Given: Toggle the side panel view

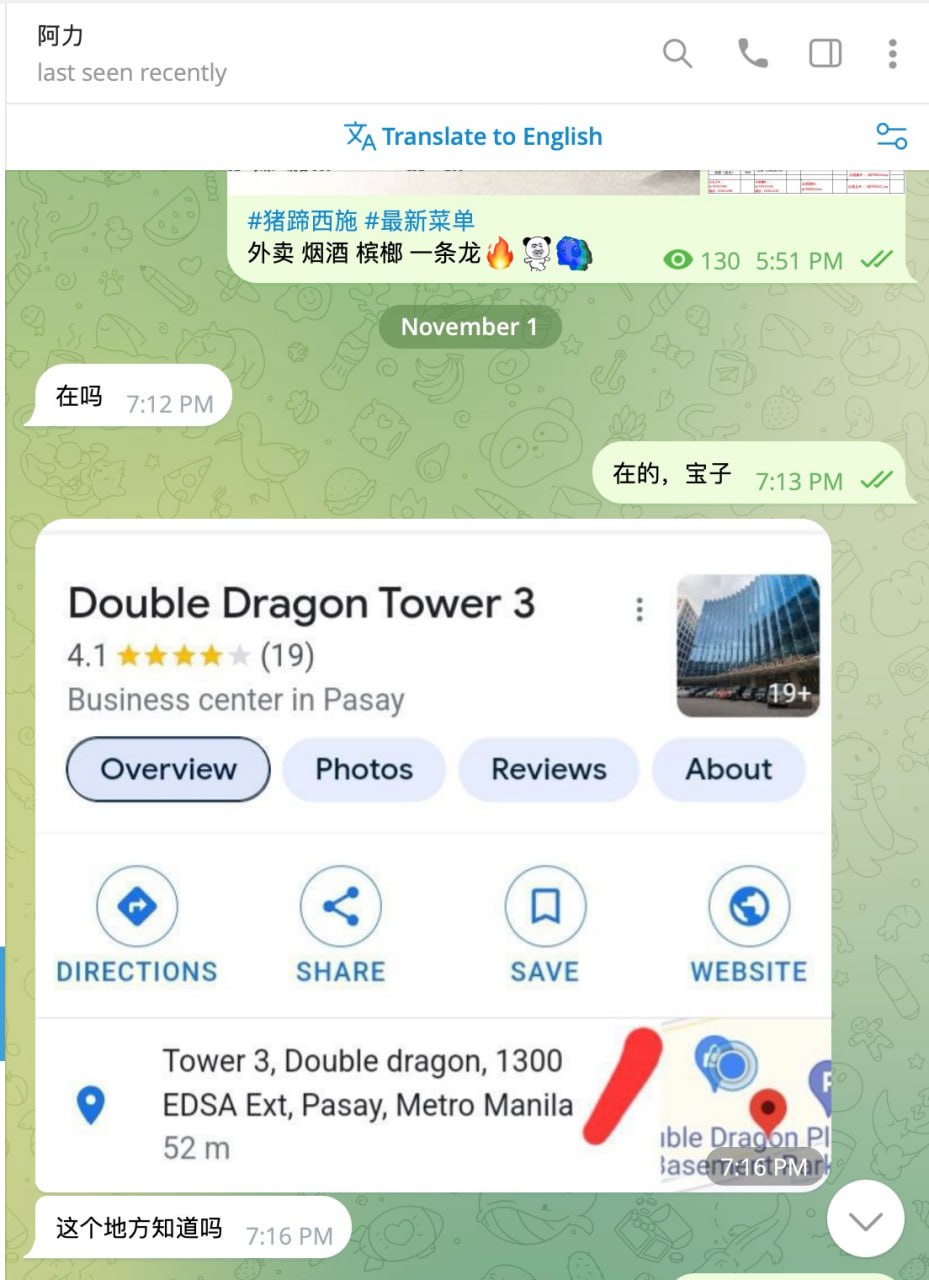Looking at the screenshot, I should click(x=825, y=53).
